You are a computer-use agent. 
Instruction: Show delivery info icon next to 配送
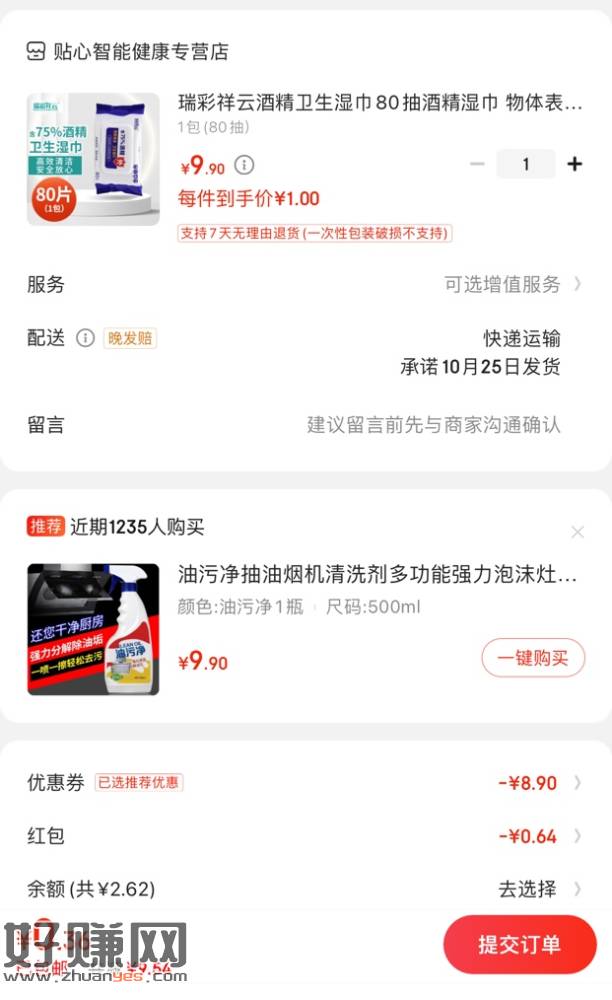click(x=86, y=338)
